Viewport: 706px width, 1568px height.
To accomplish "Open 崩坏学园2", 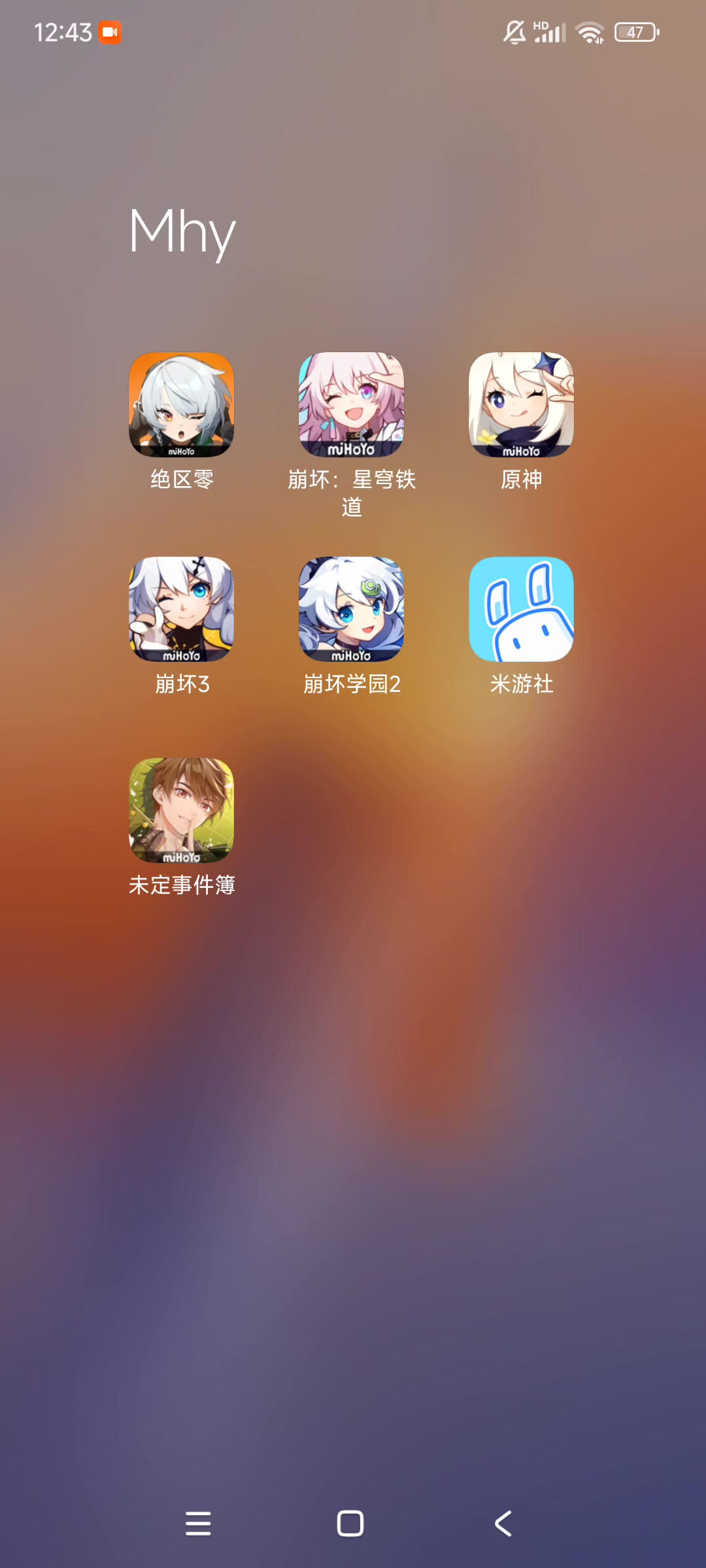I will tap(351, 609).
